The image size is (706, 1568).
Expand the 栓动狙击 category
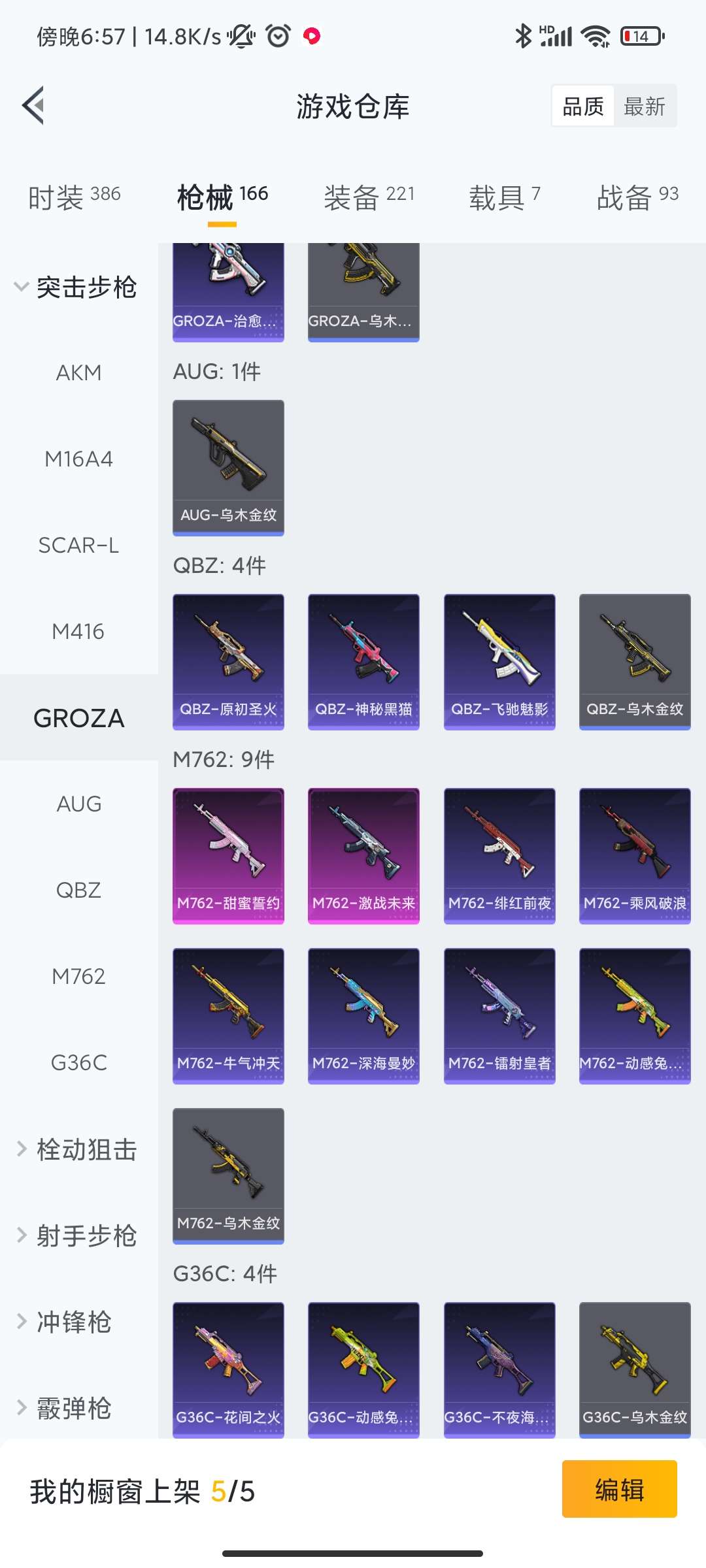76,1150
